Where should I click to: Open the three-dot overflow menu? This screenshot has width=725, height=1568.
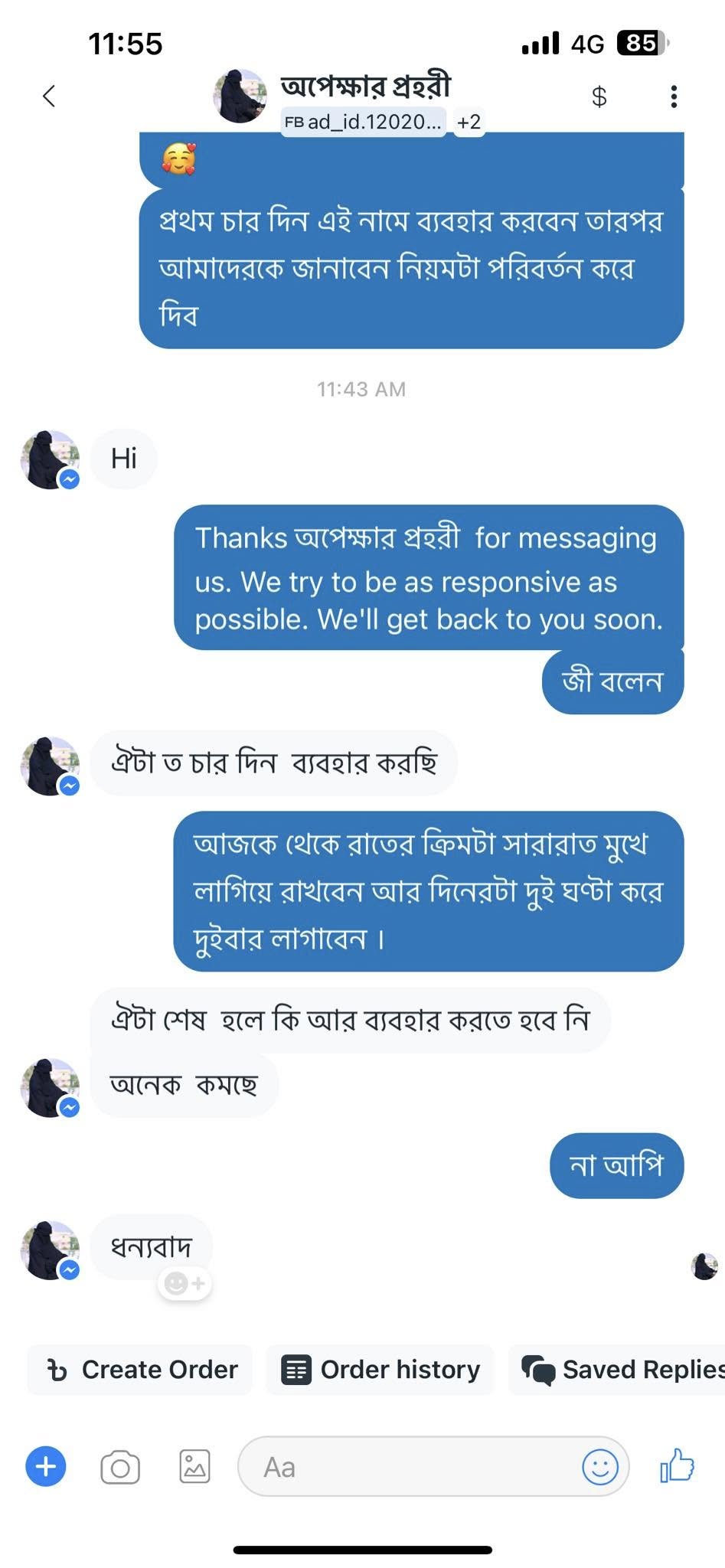[x=674, y=96]
